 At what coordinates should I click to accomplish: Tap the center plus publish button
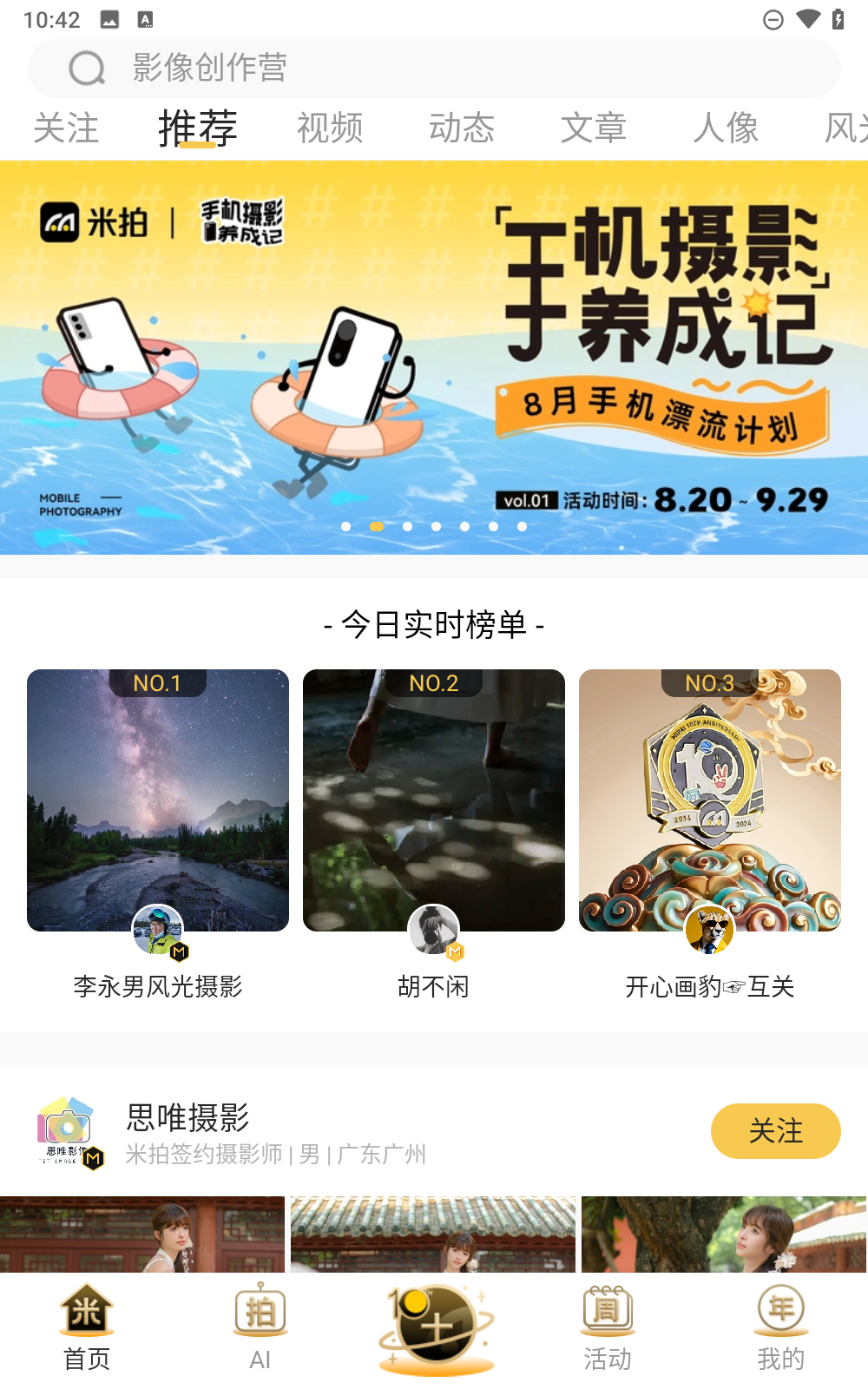(x=436, y=1328)
